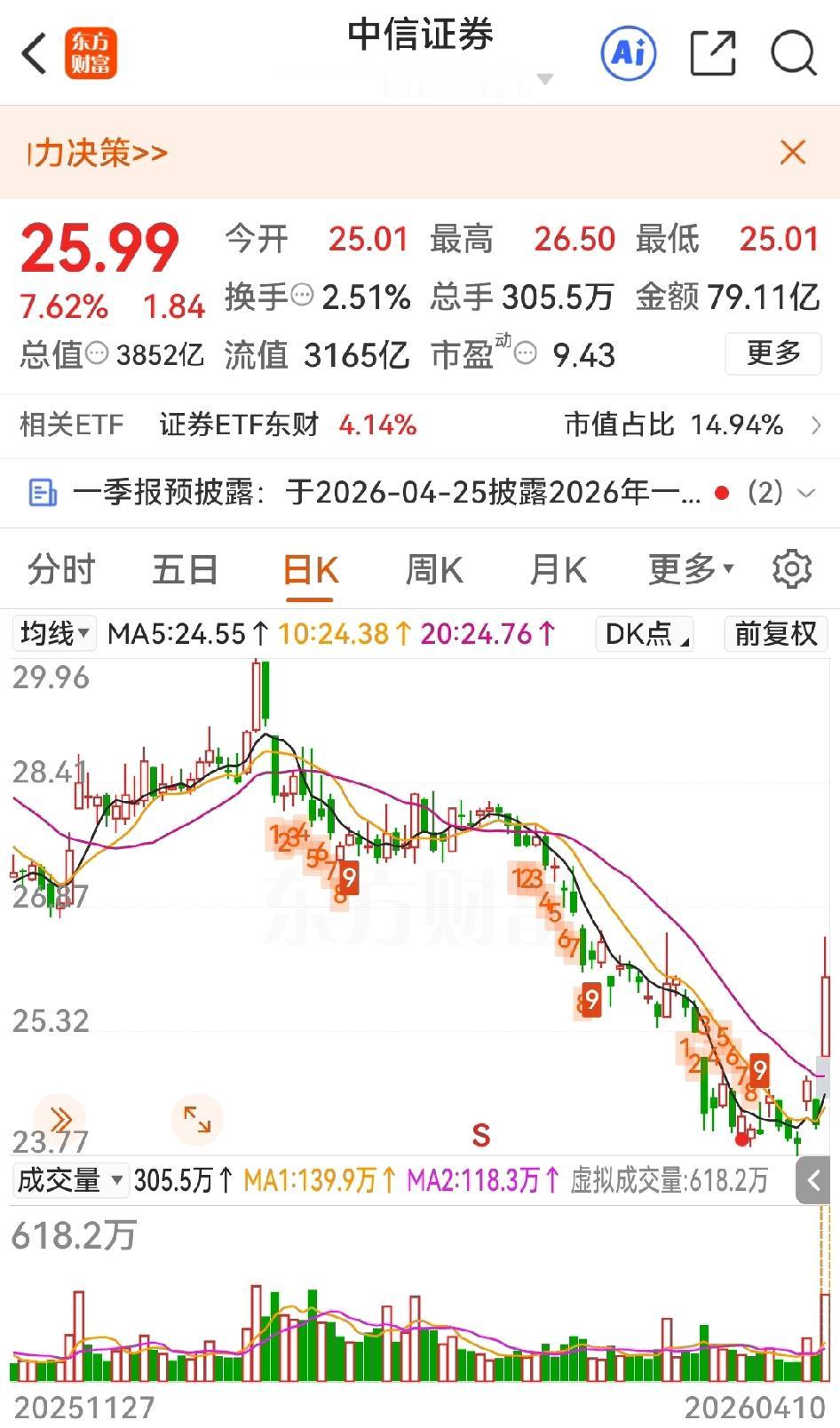Viewport: 840px width, 1428px height.
Task: Open the AI assistant
Action: 628,53
